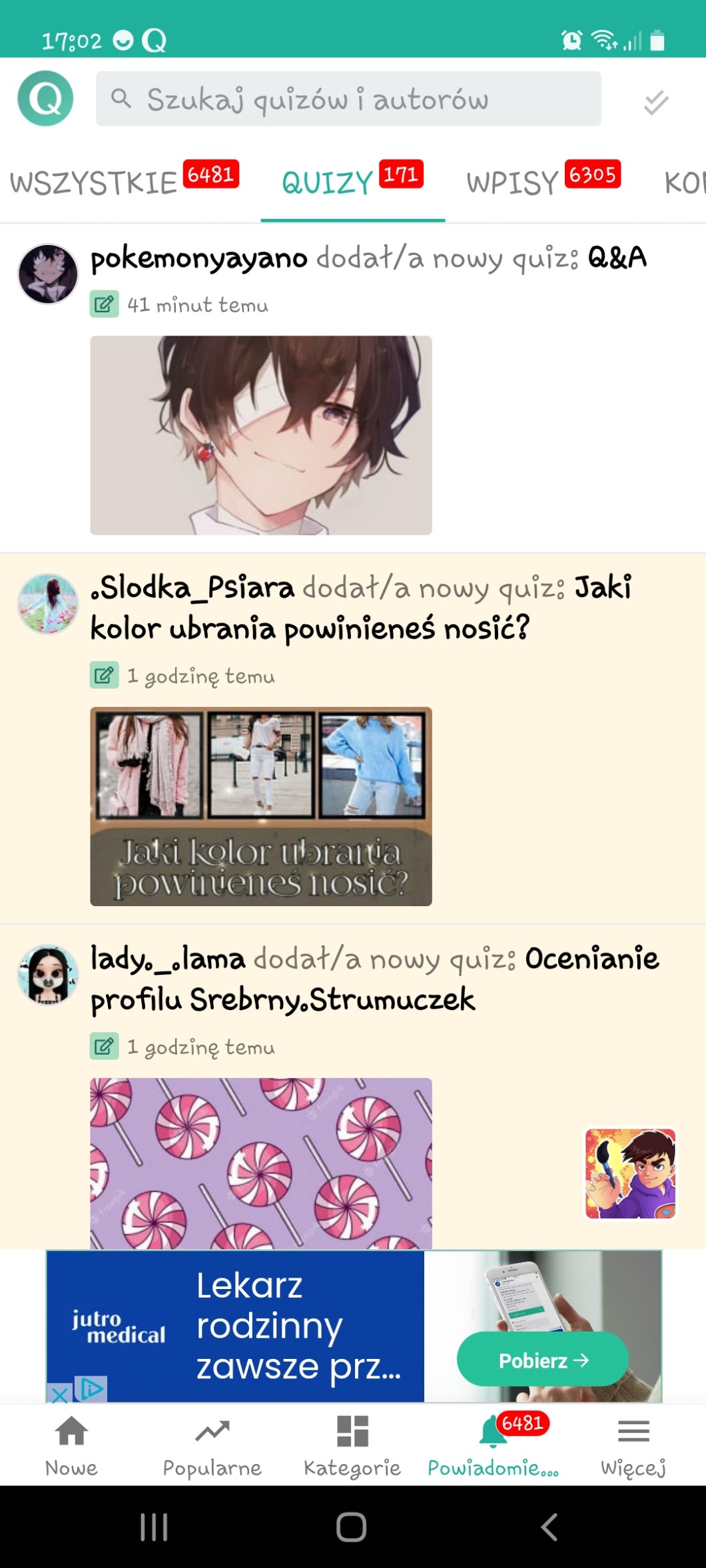Tap Pobierz in the Jutro Medical ad
The height and width of the screenshot is (1568, 706).
pyautogui.click(x=542, y=1360)
